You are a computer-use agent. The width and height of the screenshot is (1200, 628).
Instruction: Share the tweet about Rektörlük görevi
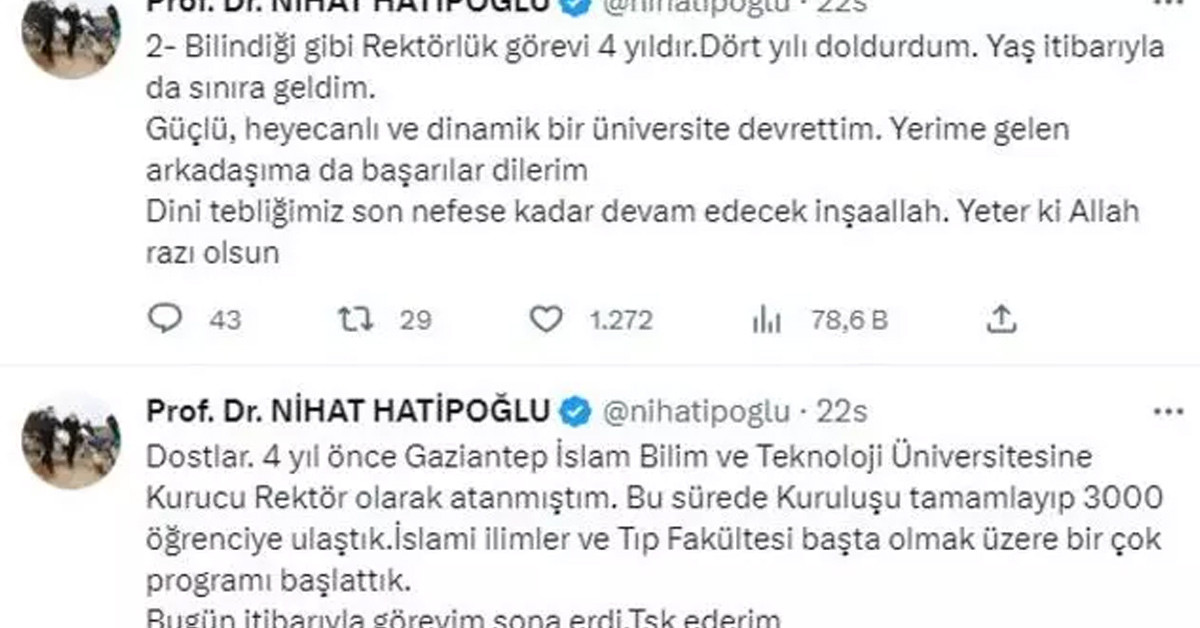[x=1002, y=320]
